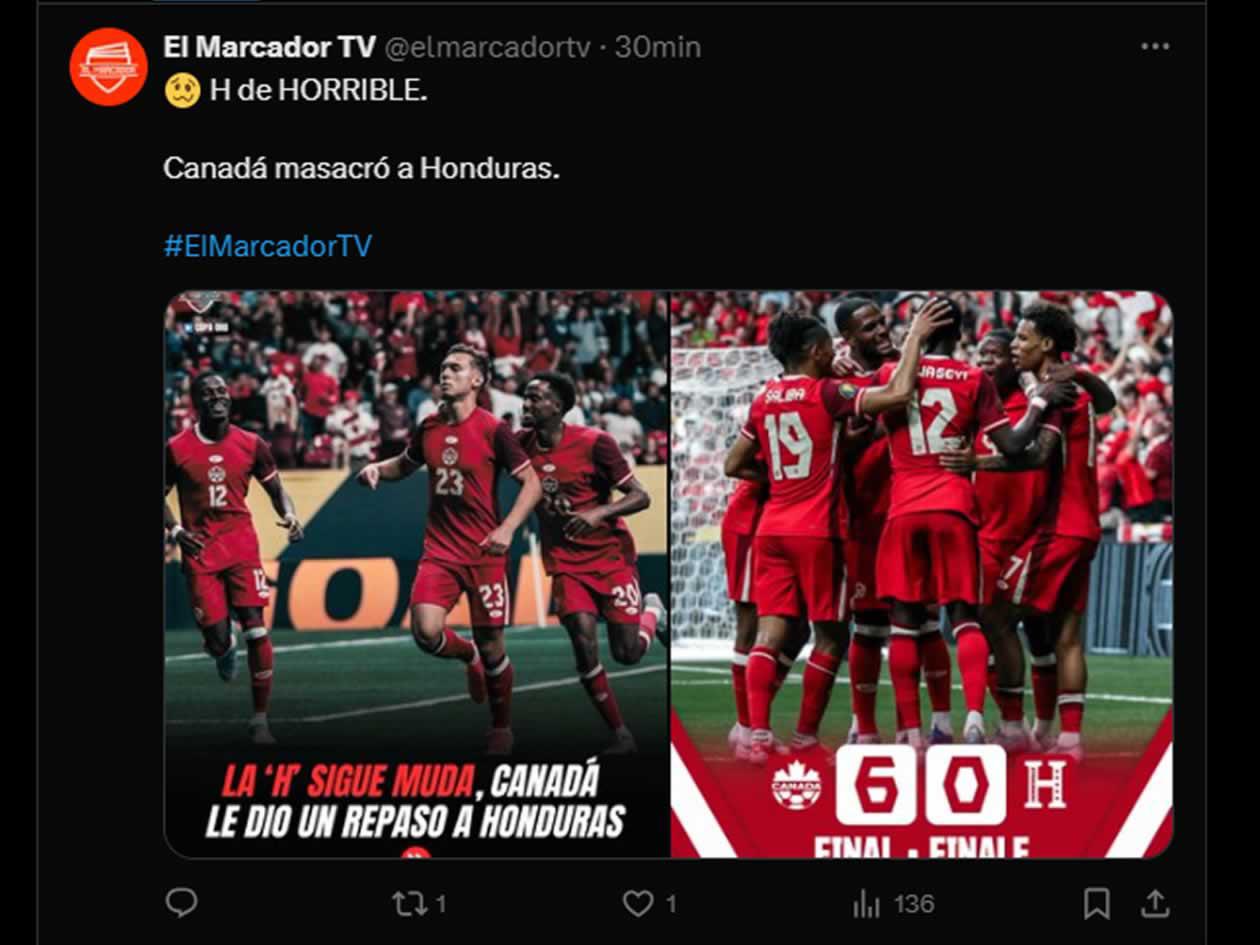Open the #ElMarcadorTV hashtag
The image size is (1260, 945).
coord(267,247)
